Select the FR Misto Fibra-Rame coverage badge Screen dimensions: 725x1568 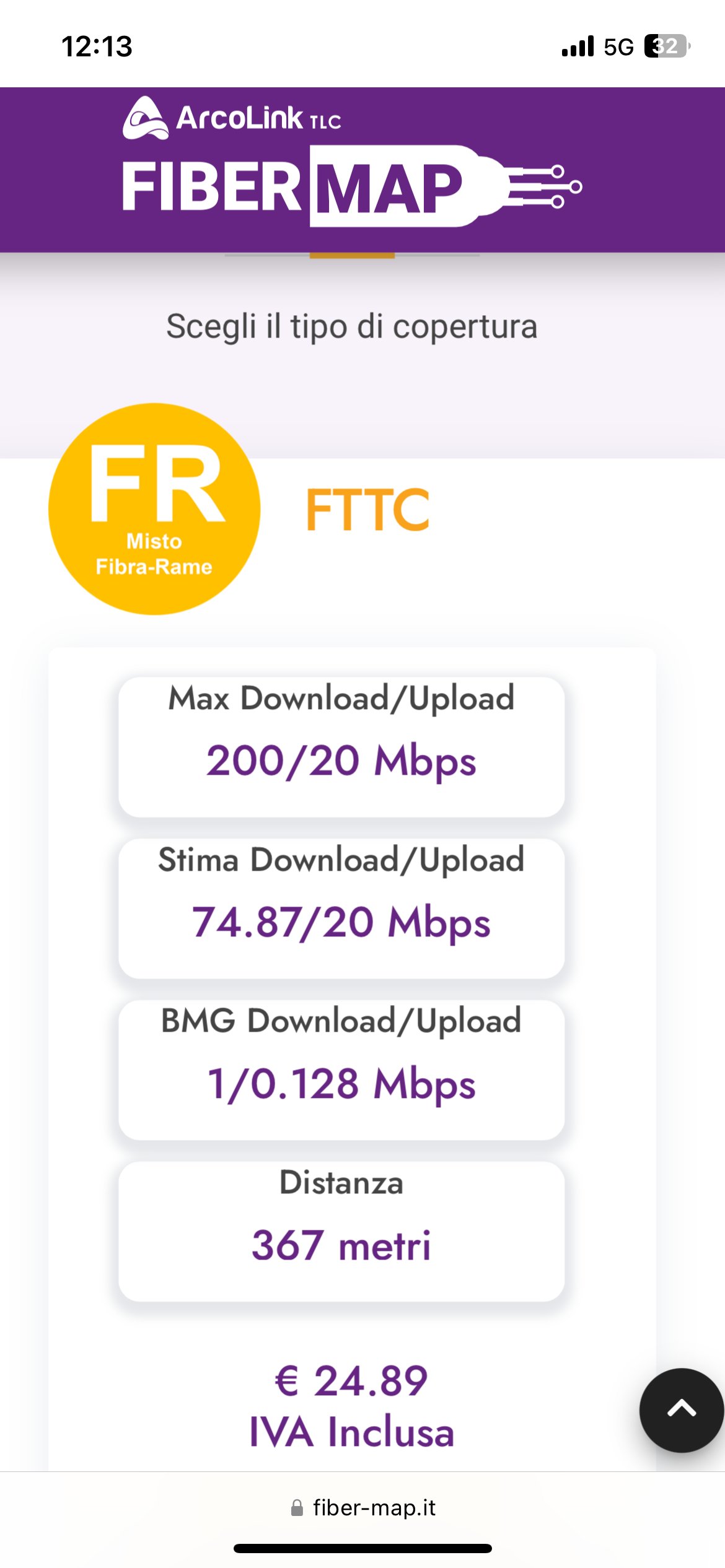tap(154, 509)
